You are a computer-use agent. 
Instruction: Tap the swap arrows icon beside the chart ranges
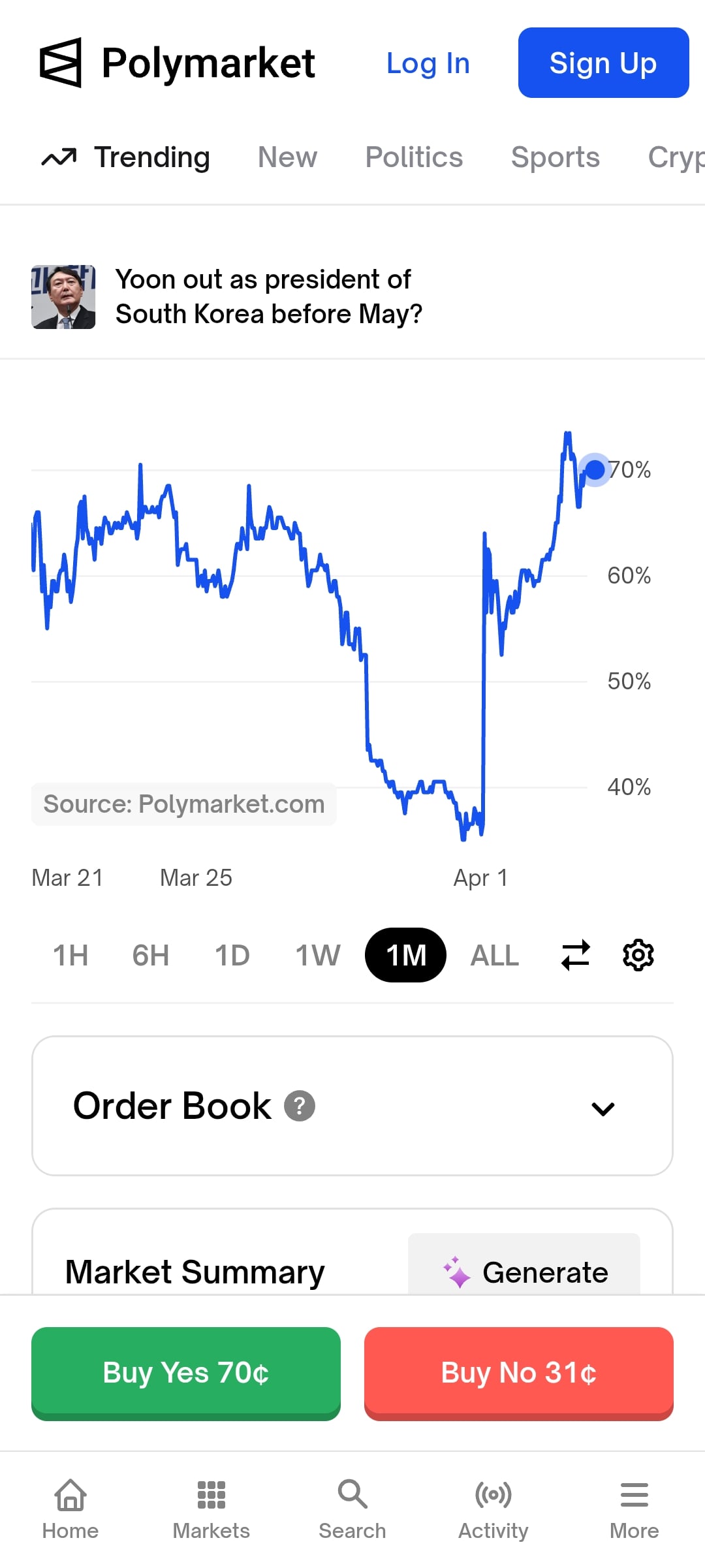[x=576, y=955]
